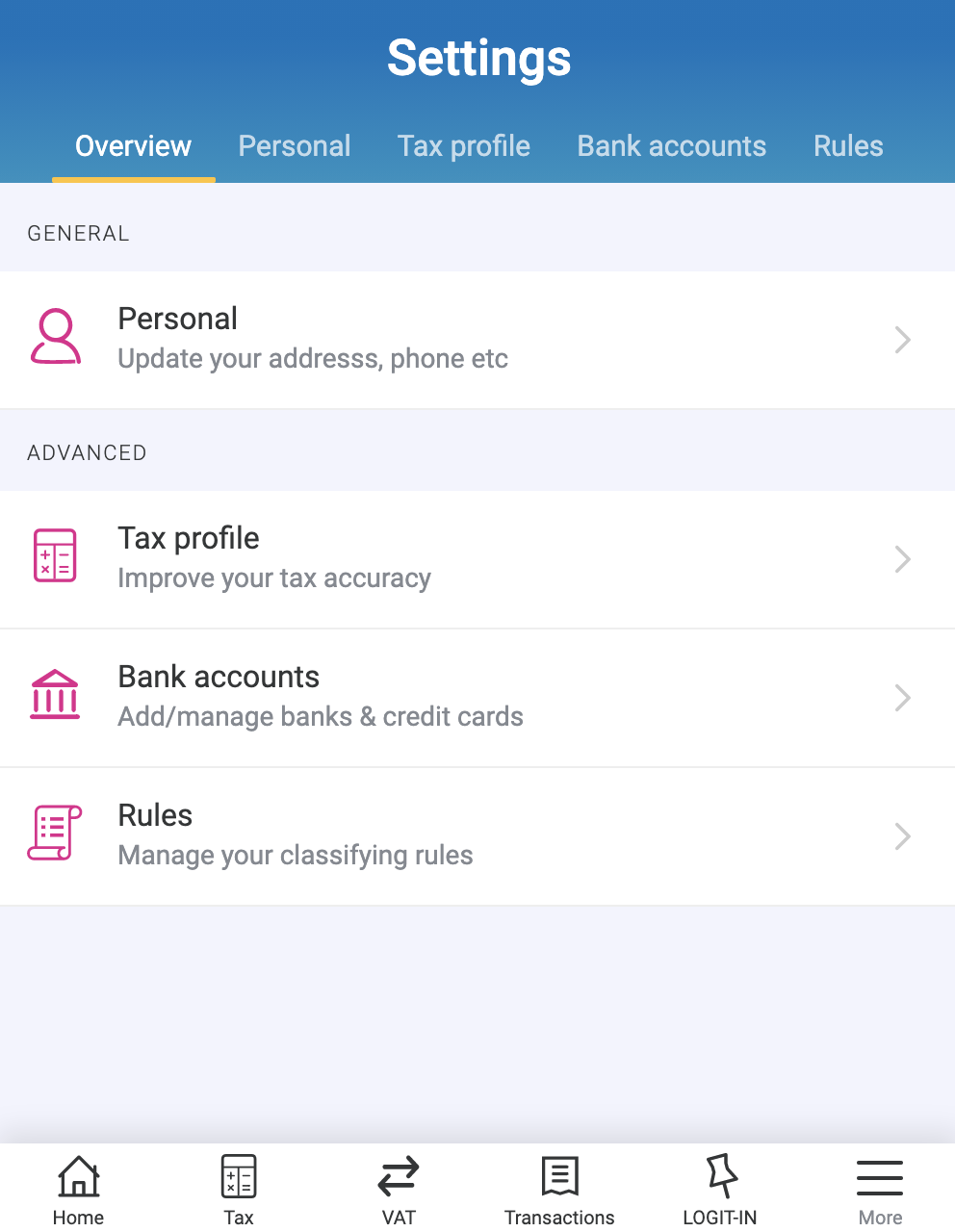Select the Tax profile top tab
Viewport: 955px width, 1232px height.
coord(464,146)
